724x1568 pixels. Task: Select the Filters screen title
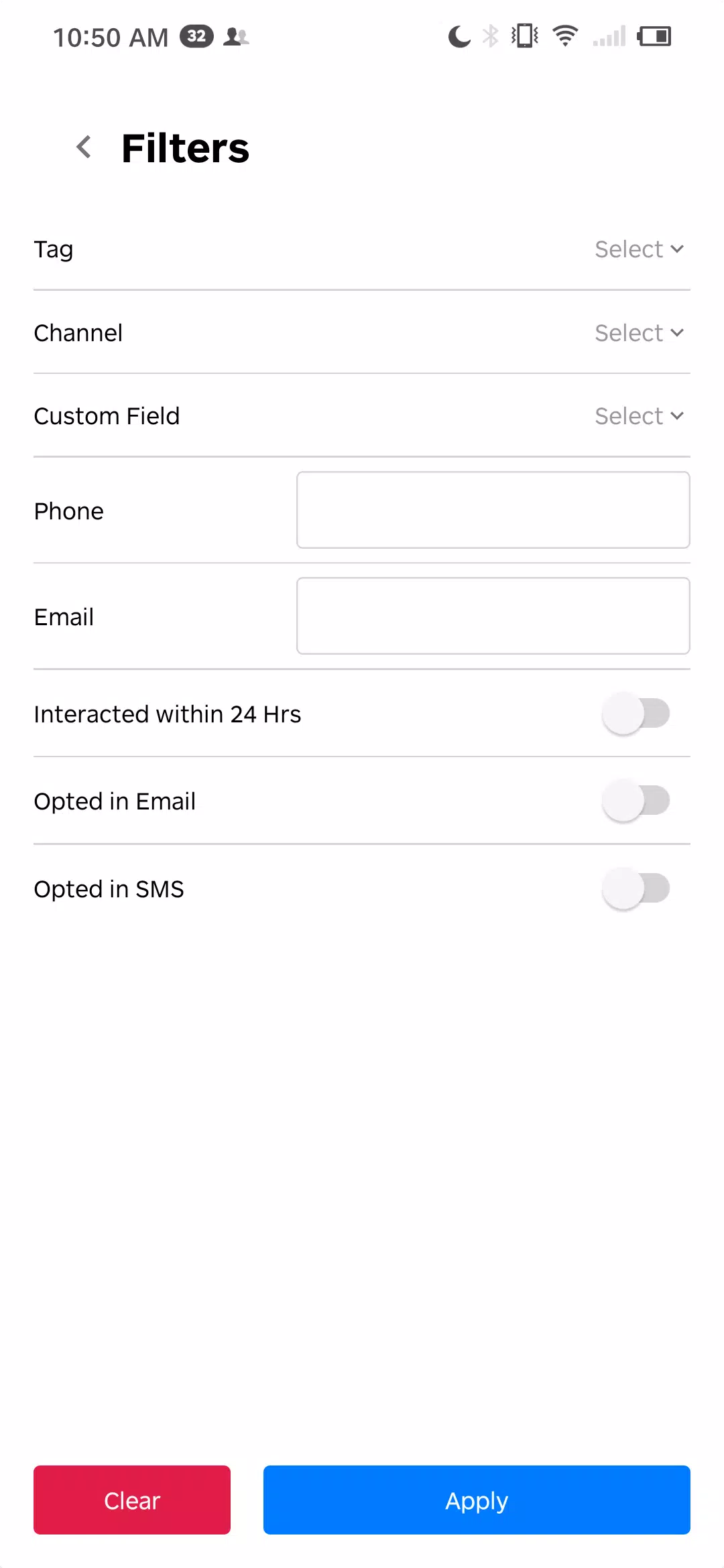[185, 147]
